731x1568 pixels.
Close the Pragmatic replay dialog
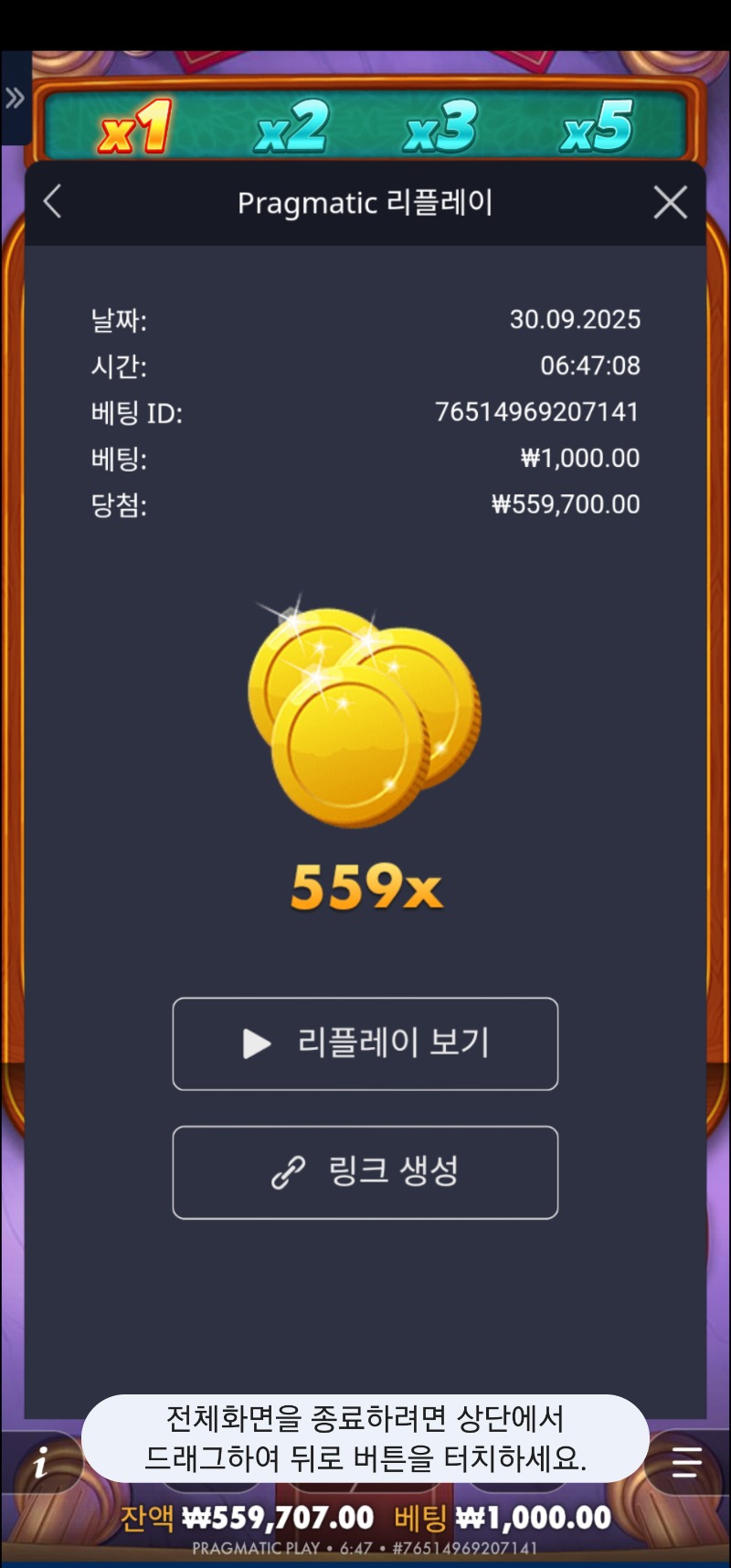tap(671, 202)
